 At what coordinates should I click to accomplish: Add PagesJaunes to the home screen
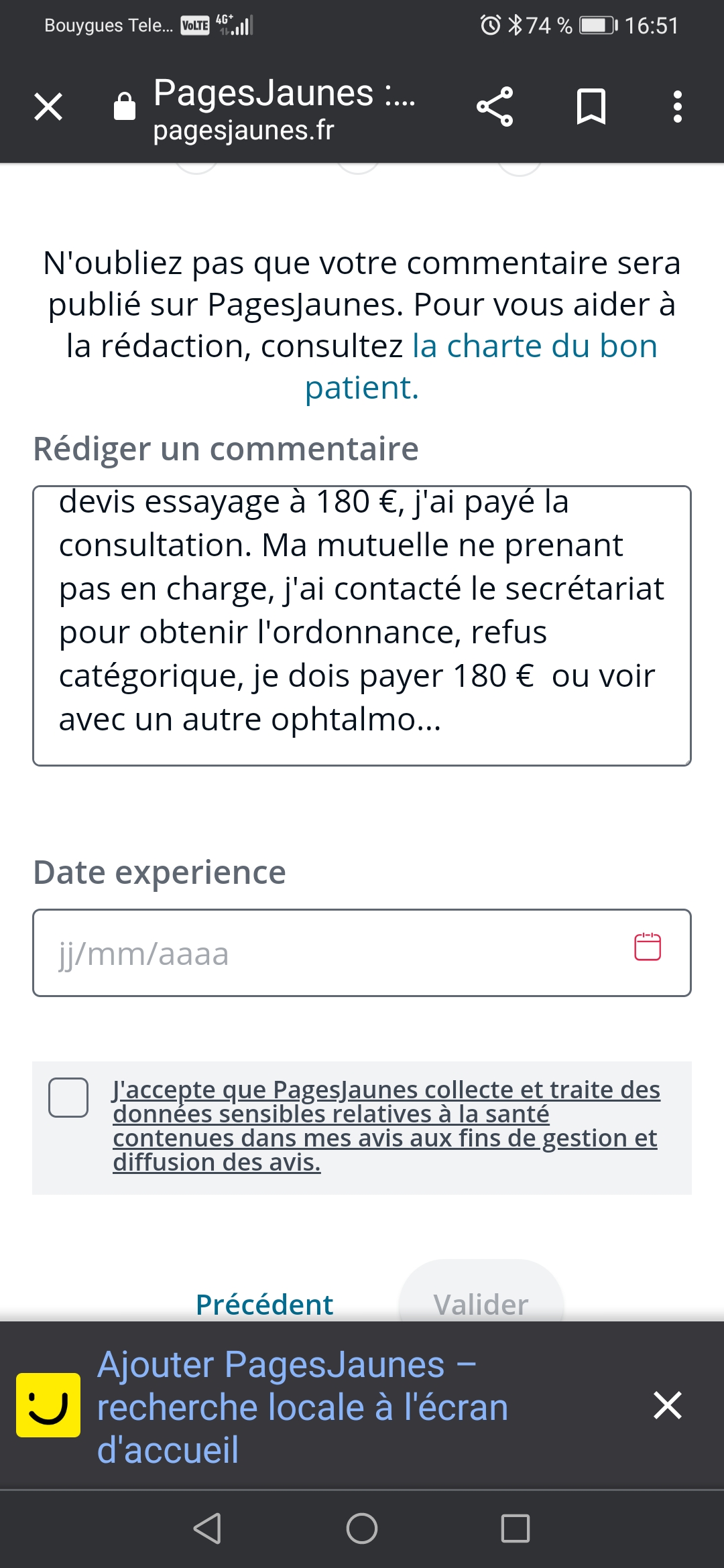[x=302, y=1406]
